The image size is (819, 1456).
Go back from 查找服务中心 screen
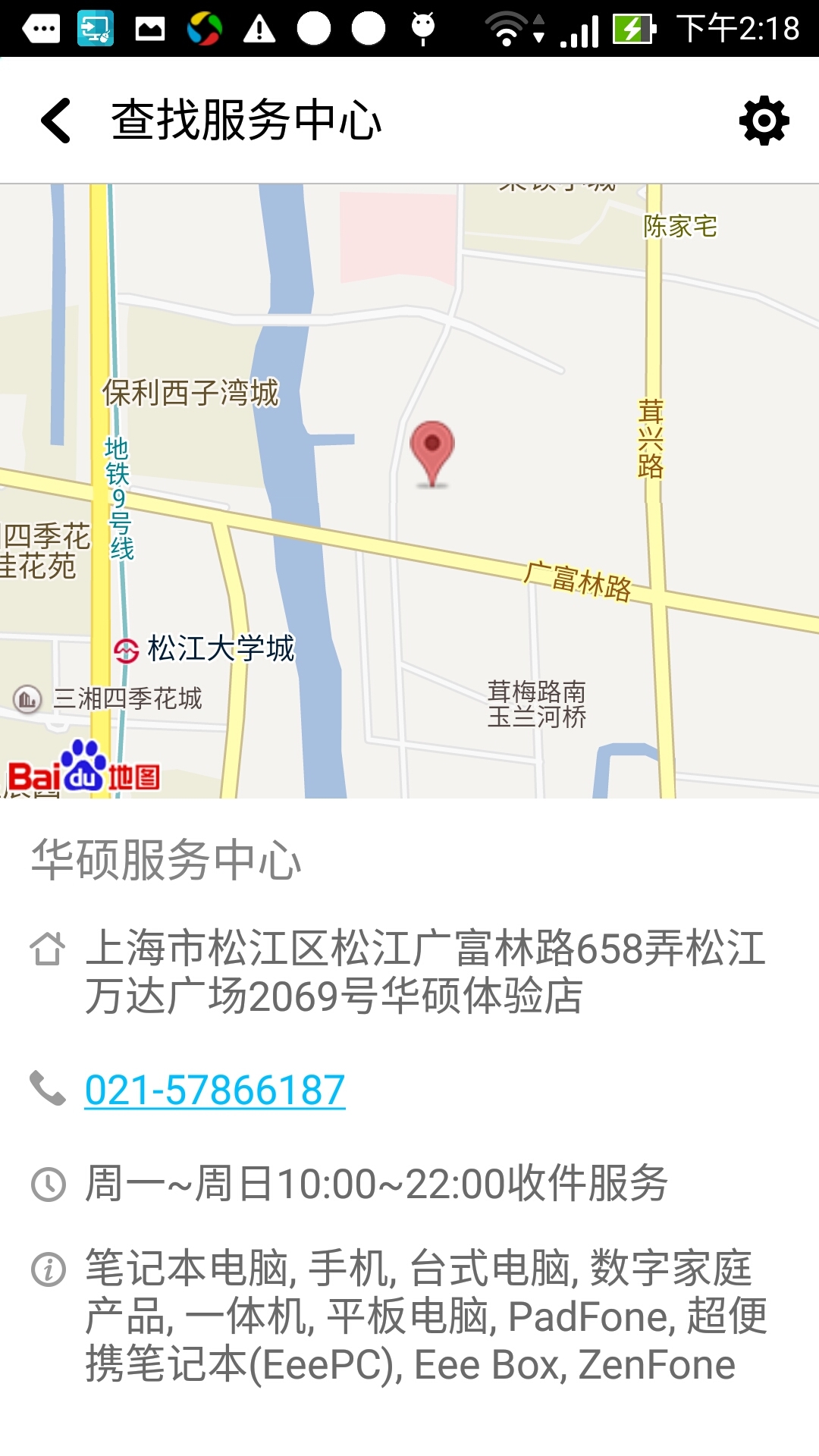point(56,121)
